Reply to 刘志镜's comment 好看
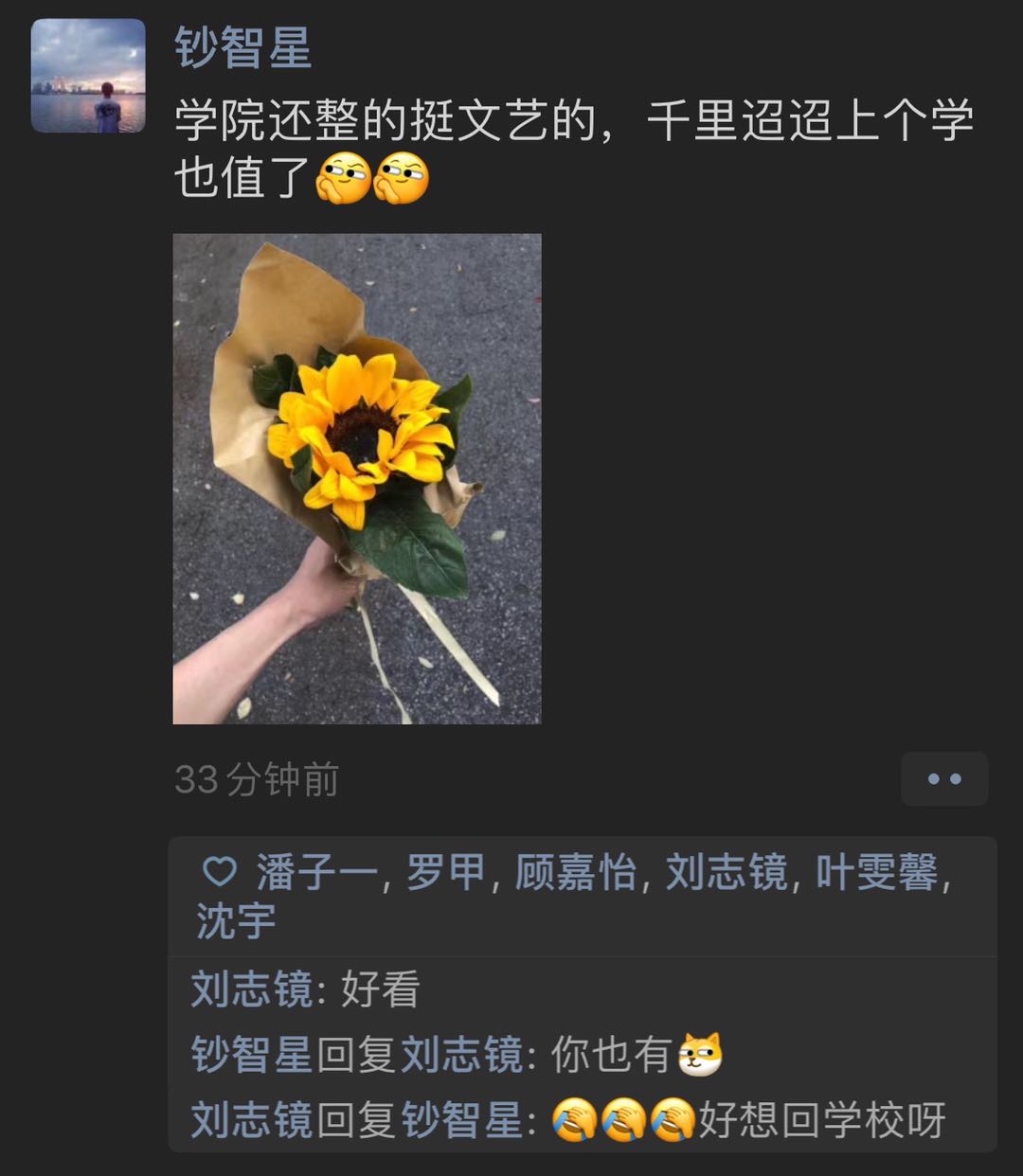 [x=381, y=989]
